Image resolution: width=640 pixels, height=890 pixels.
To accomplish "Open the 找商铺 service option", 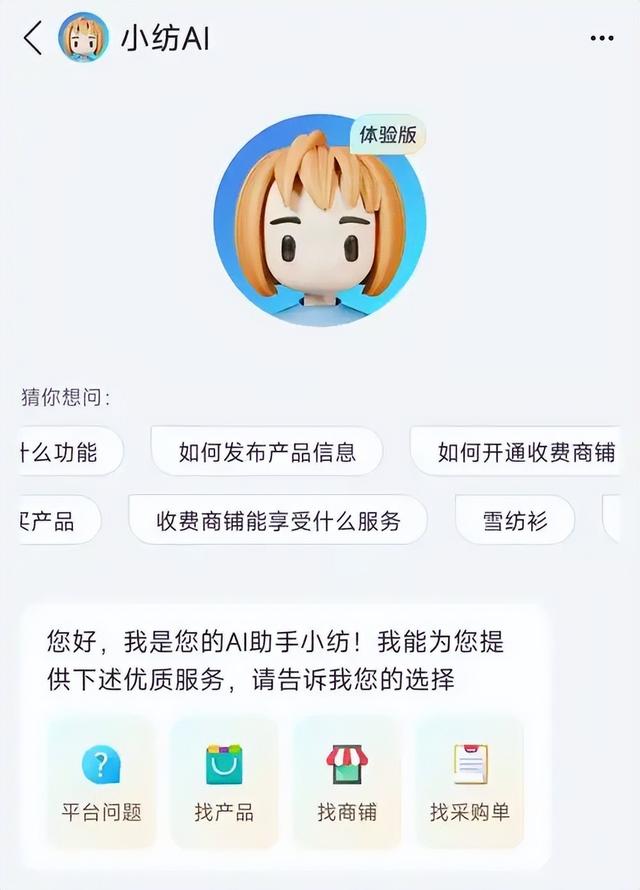I will click(x=347, y=783).
